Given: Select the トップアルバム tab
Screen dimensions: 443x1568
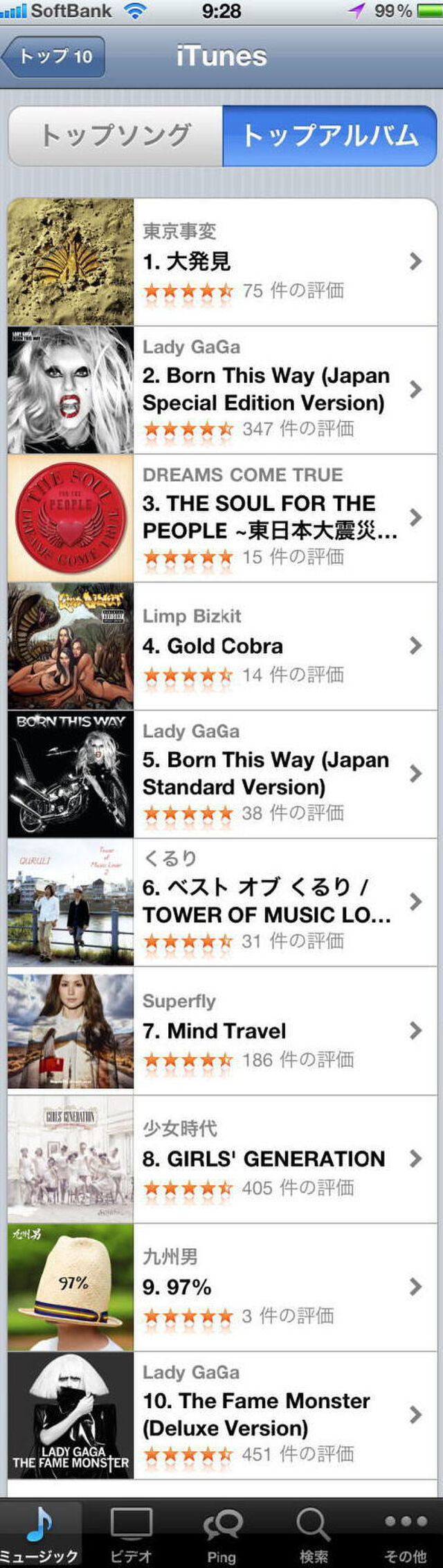Looking at the screenshot, I should [329, 136].
